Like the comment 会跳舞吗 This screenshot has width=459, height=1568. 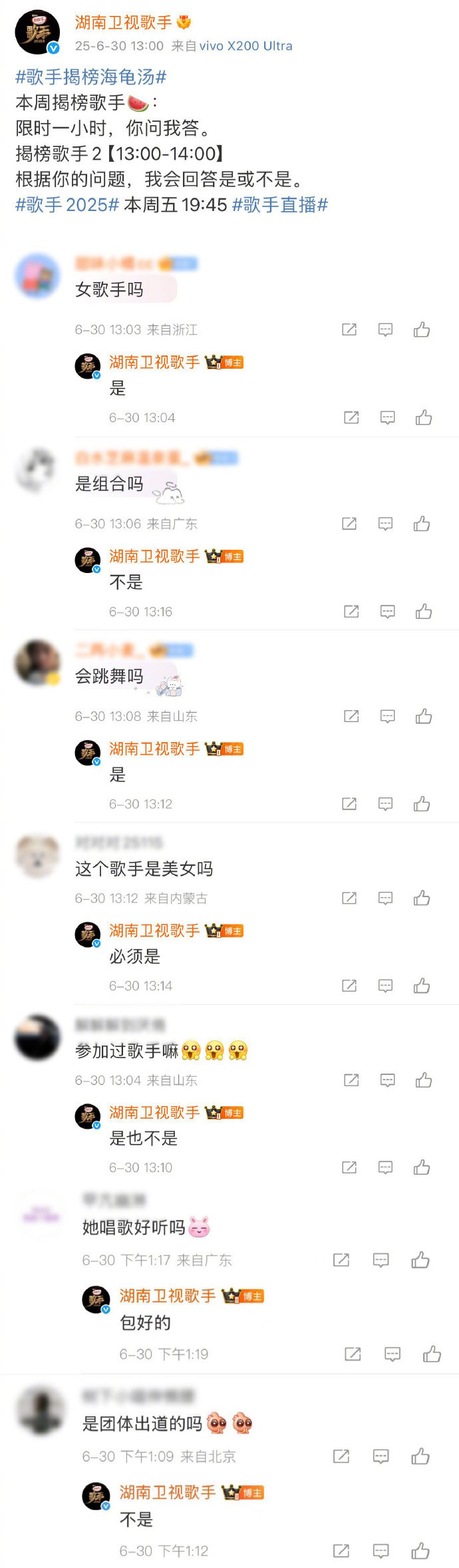tap(424, 716)
